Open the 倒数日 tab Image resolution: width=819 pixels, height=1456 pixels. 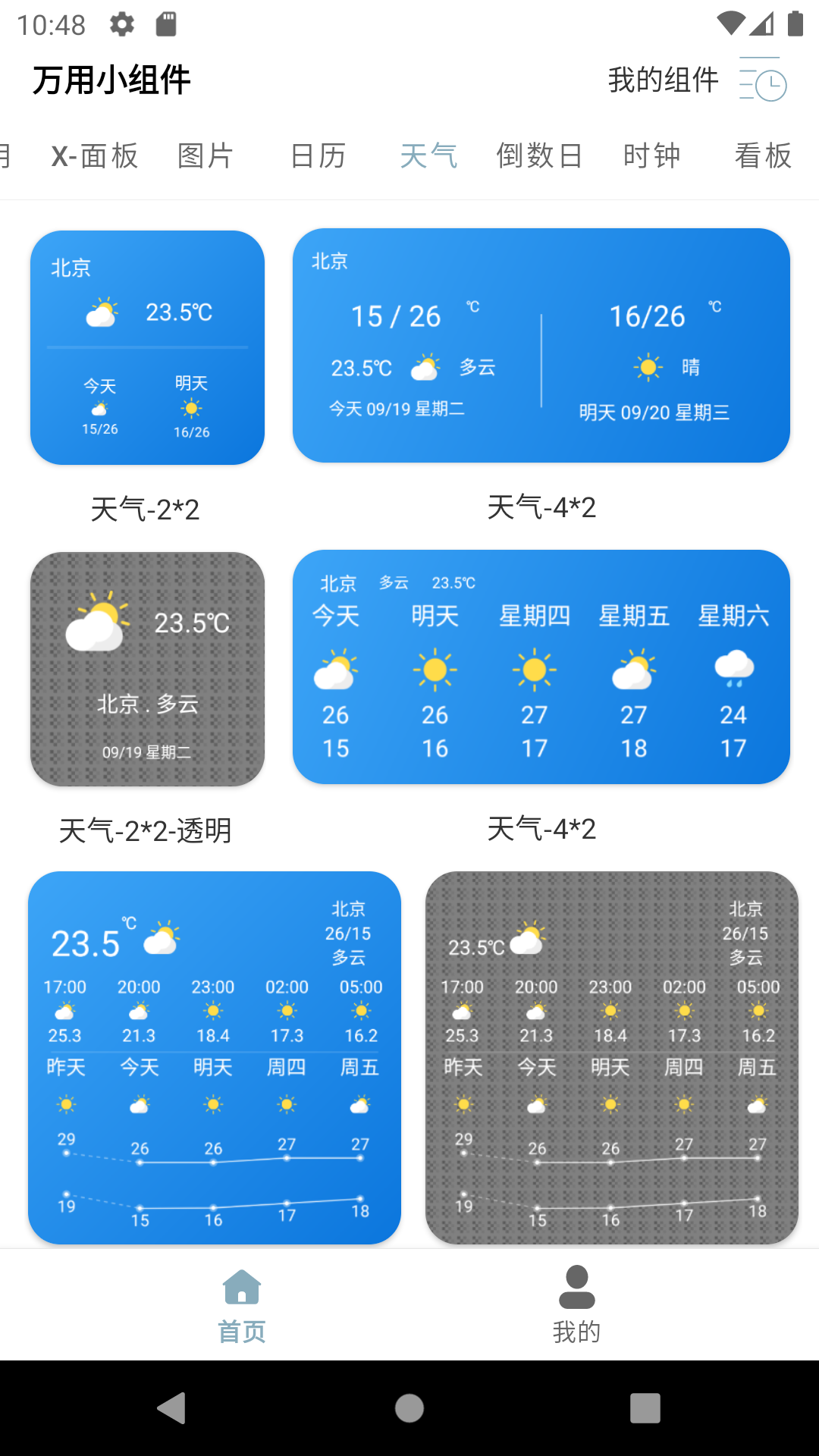539,155
